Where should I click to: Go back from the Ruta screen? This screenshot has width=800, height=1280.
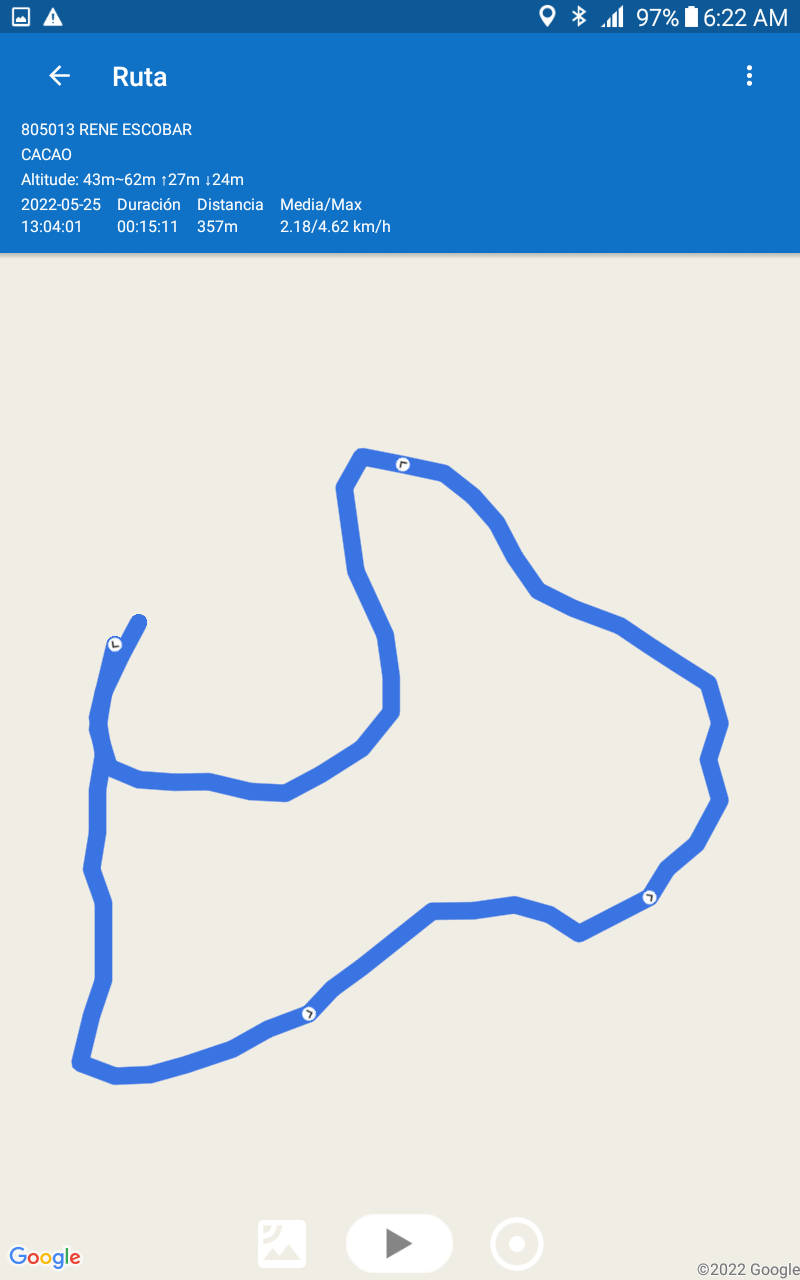click(x=60, y=76)
